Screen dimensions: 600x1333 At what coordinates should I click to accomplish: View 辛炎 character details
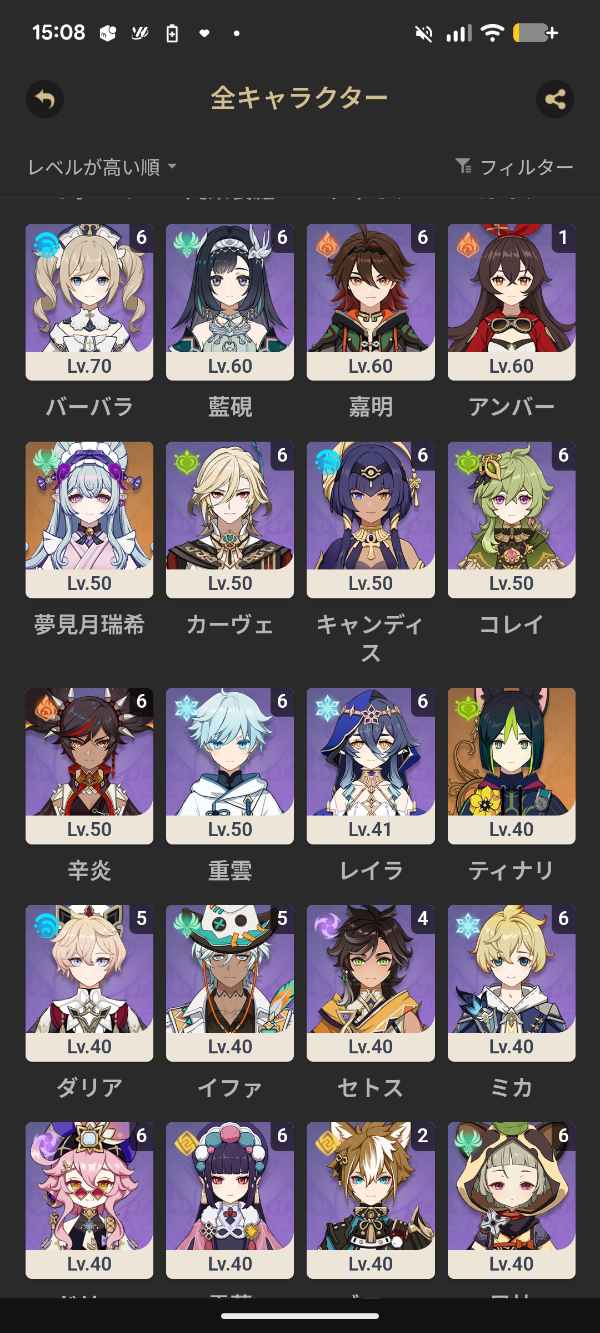tap(89, 765)
